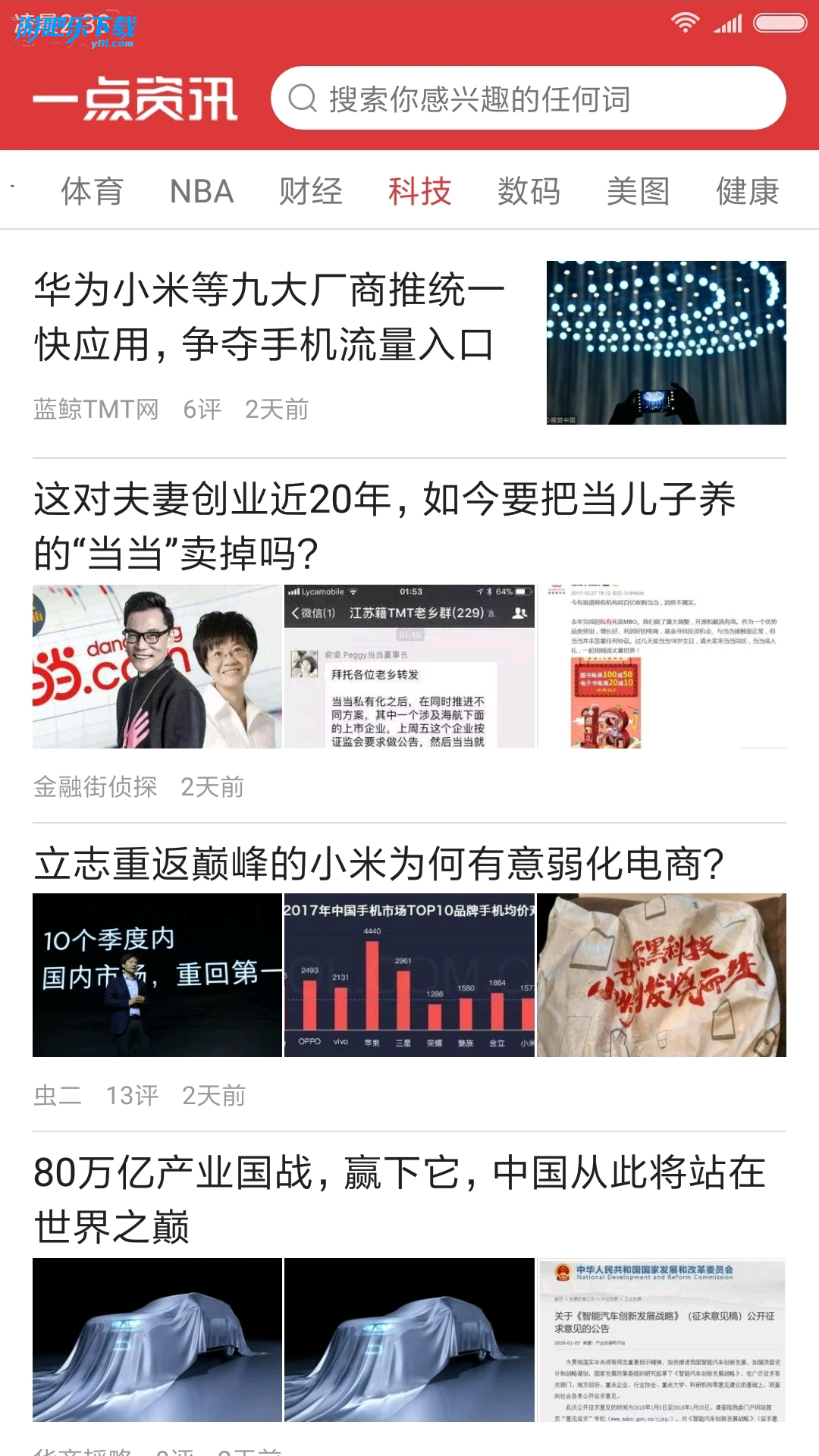Viewport: 819px width, 1456px height.
Task: Tap the 科技 tab
Action: [x=419, y=191]
